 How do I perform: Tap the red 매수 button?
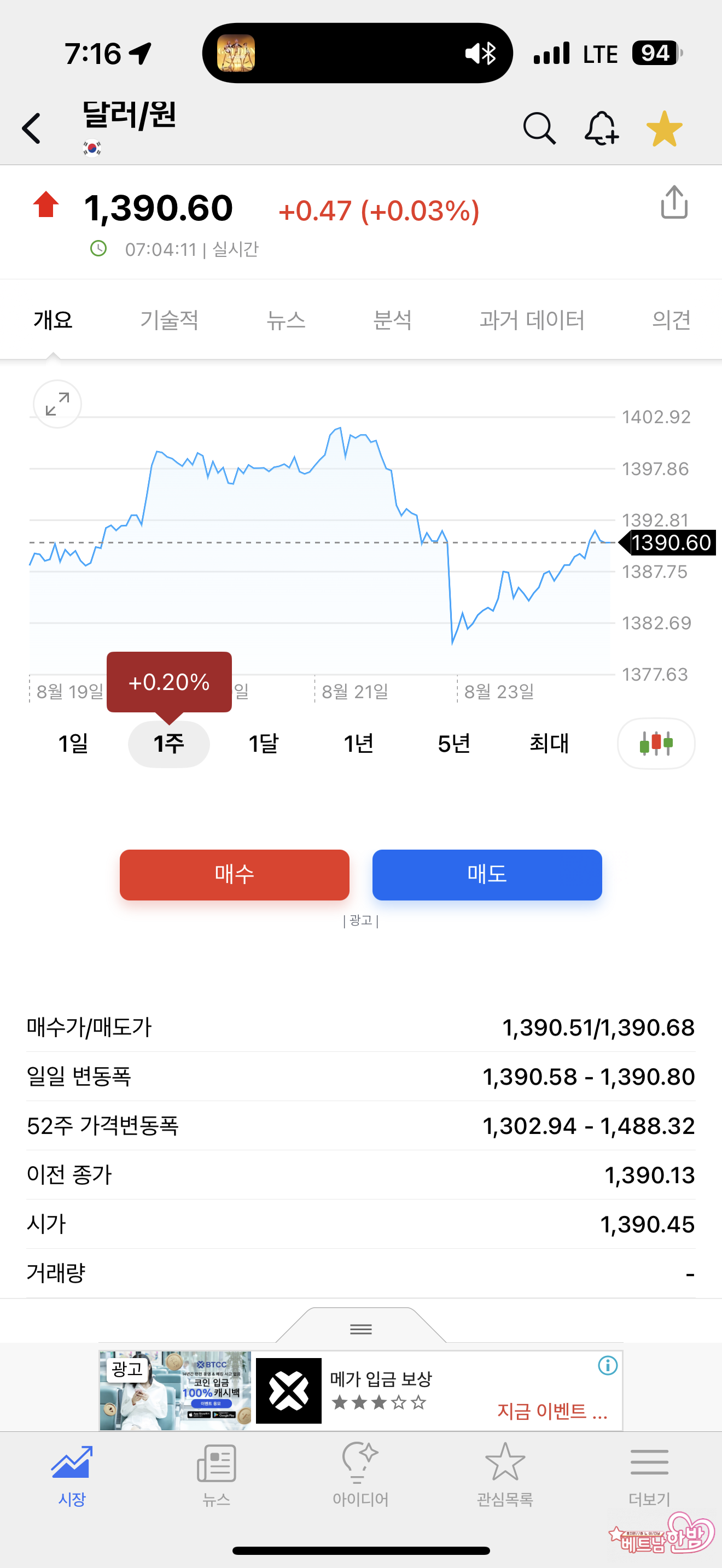[234, 875]
